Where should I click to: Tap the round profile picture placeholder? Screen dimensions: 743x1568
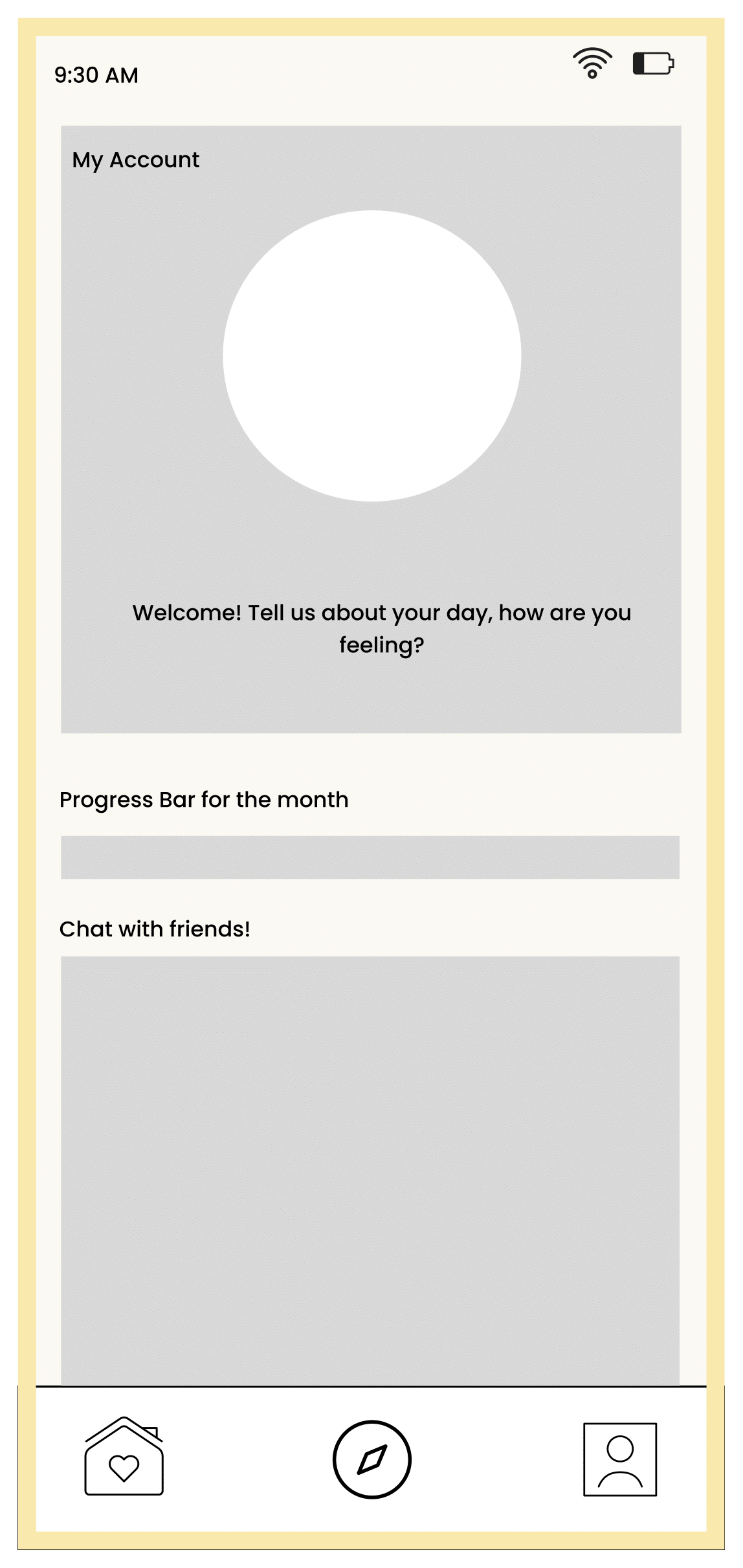coord(372,356)
